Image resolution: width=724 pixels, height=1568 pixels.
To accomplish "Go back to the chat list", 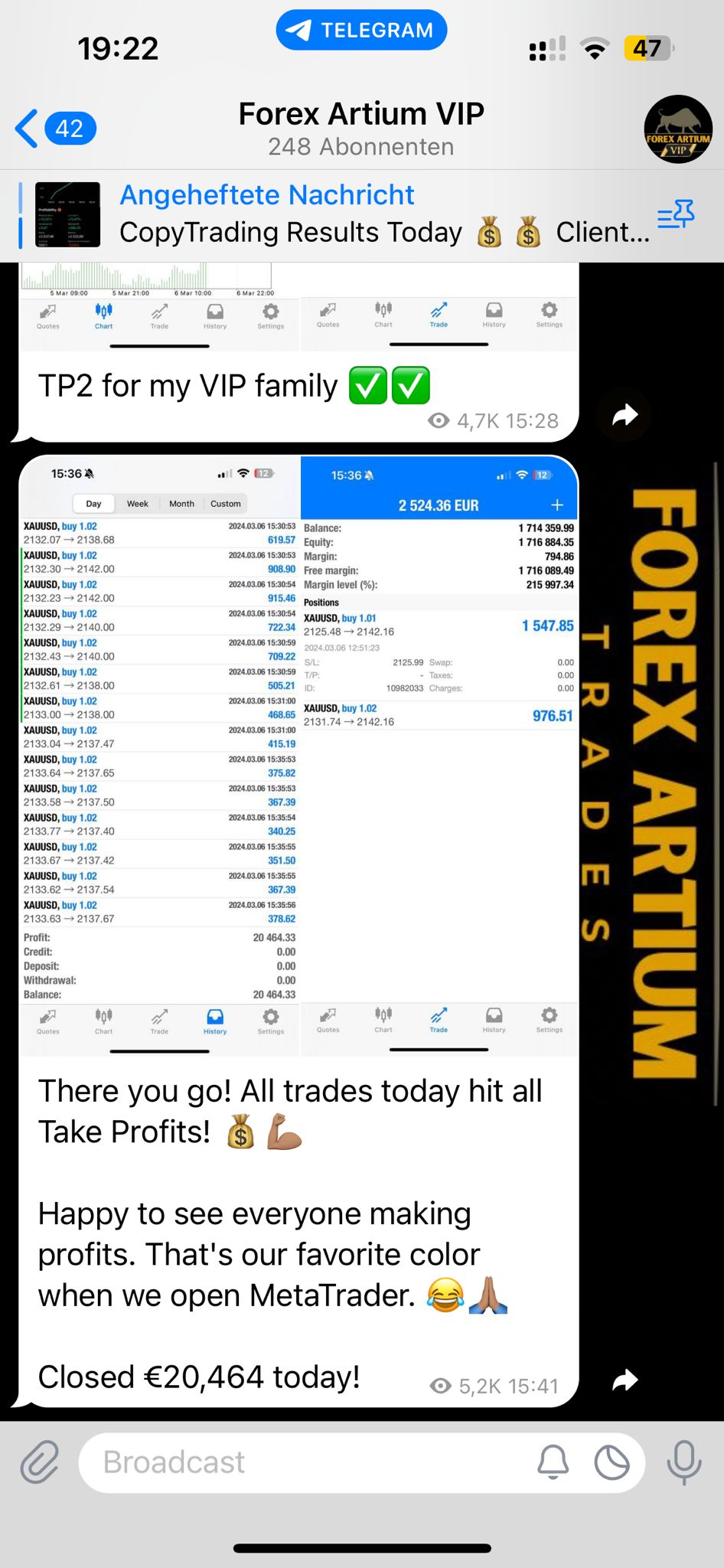I will tap(54, 128).
